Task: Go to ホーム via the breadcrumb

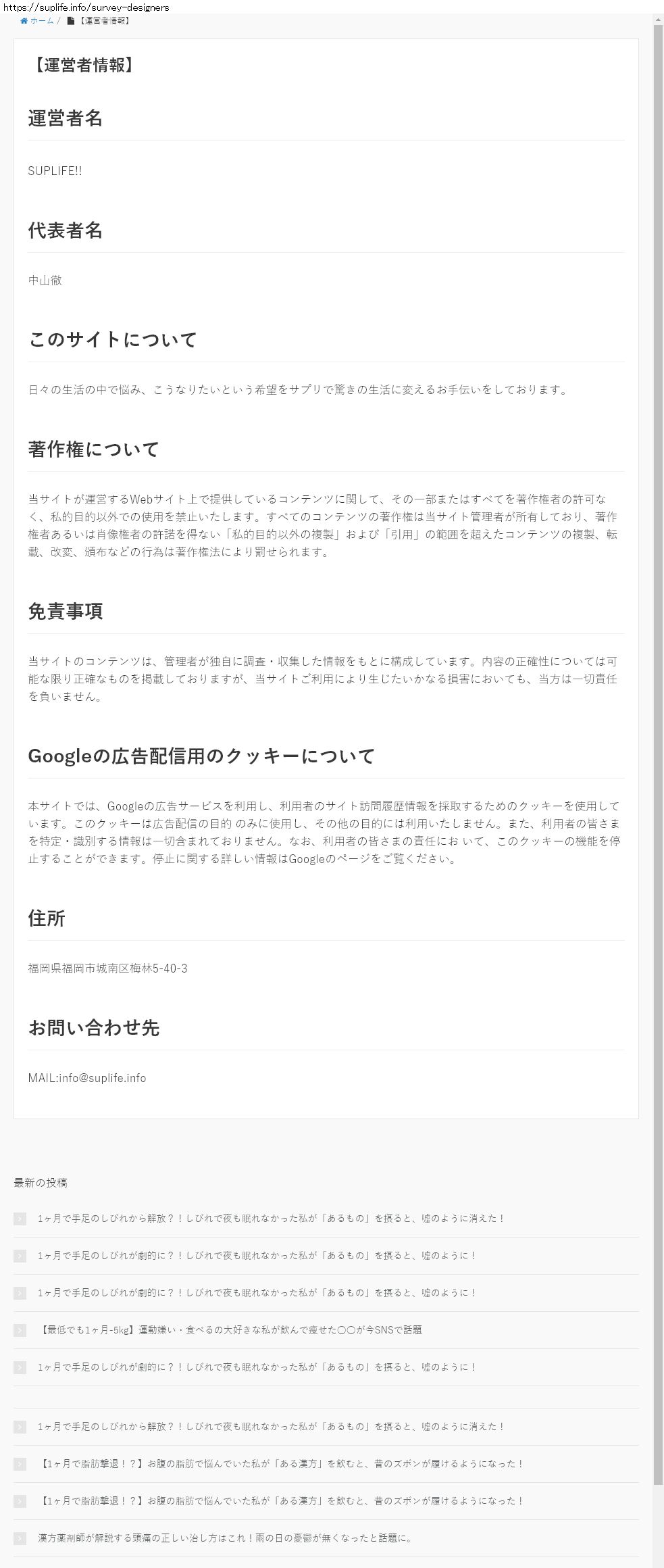Action: [41, 21]
